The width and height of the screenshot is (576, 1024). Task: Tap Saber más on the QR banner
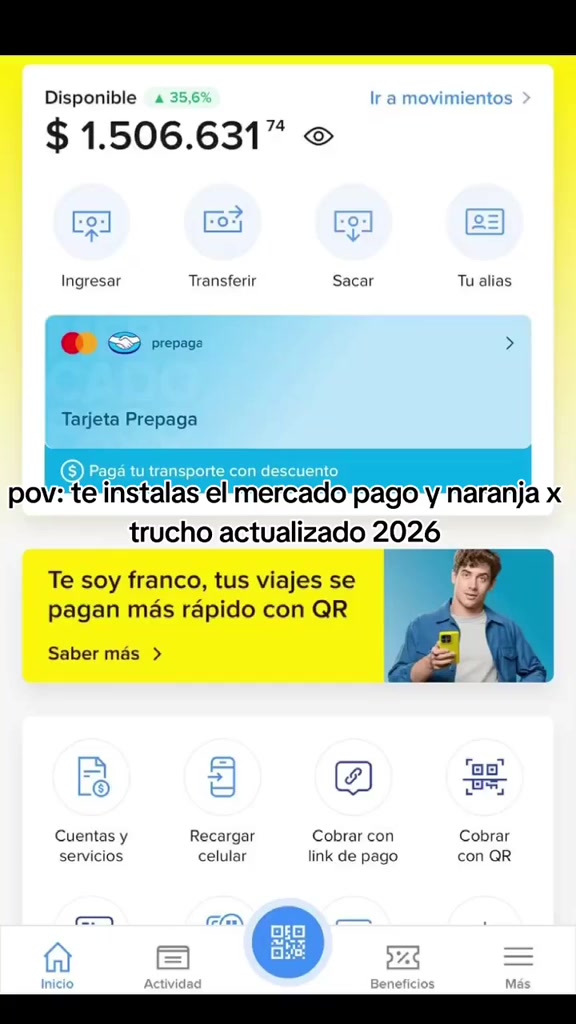[104, 654]
